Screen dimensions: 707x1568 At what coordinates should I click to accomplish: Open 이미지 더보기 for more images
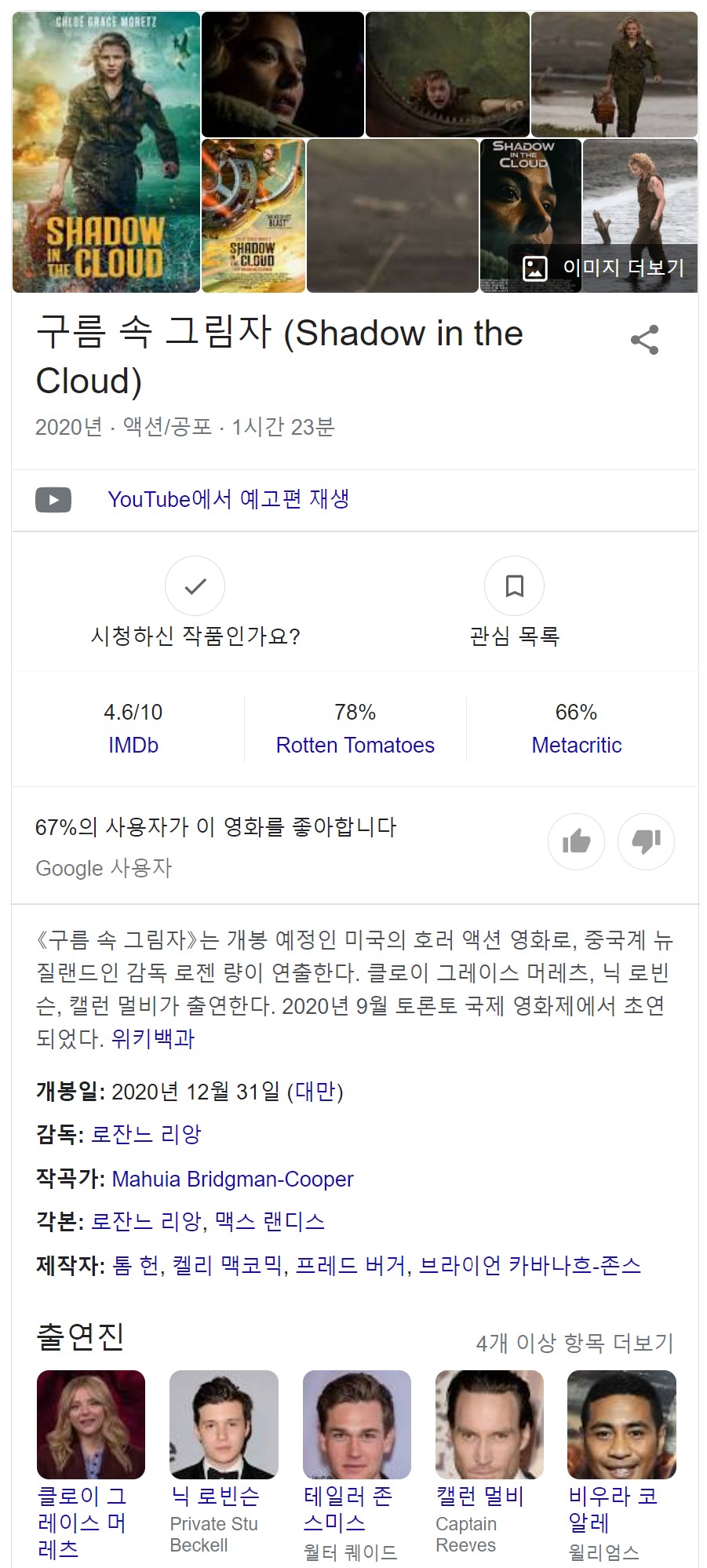[x=603, y=268]
